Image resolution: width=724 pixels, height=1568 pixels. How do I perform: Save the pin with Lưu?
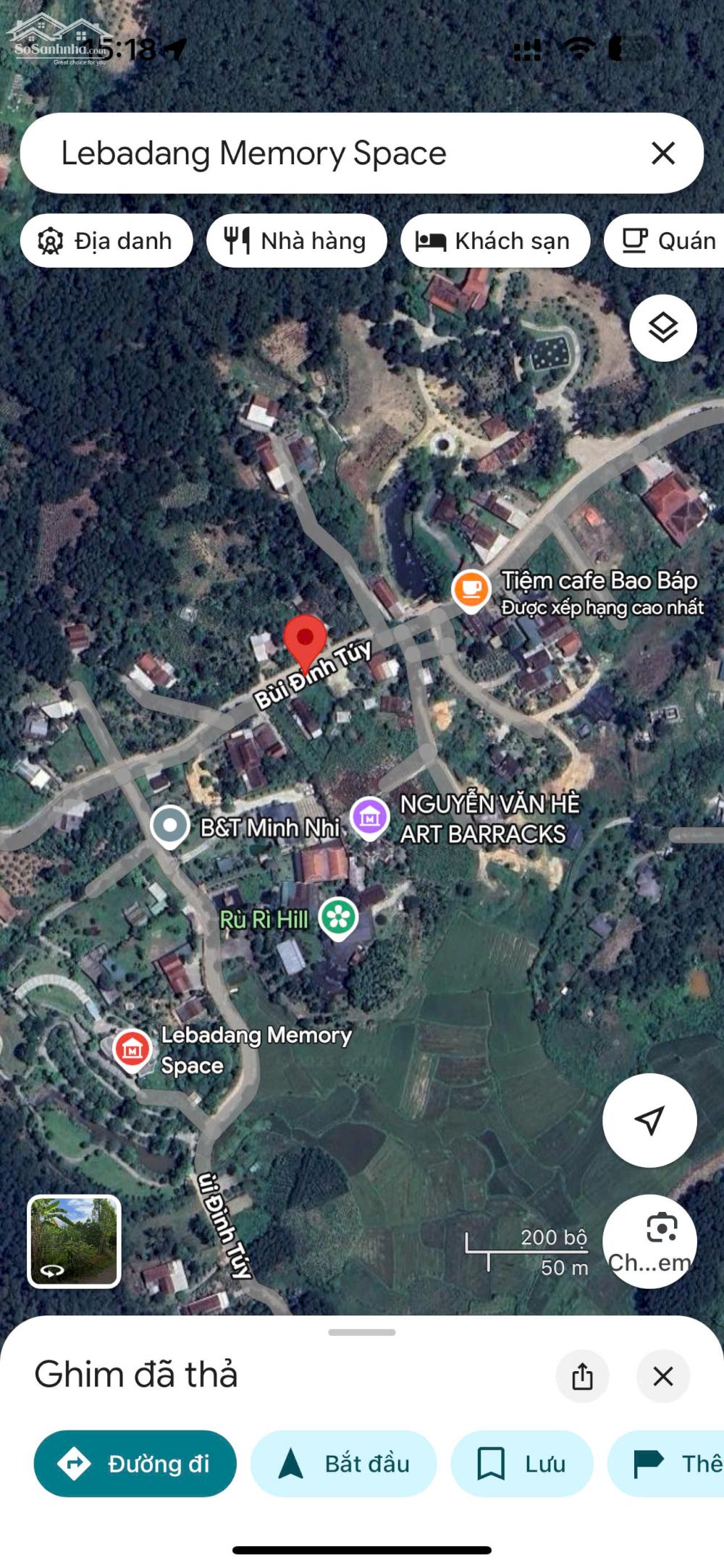pyautogui.click(x=521, y=1463)
